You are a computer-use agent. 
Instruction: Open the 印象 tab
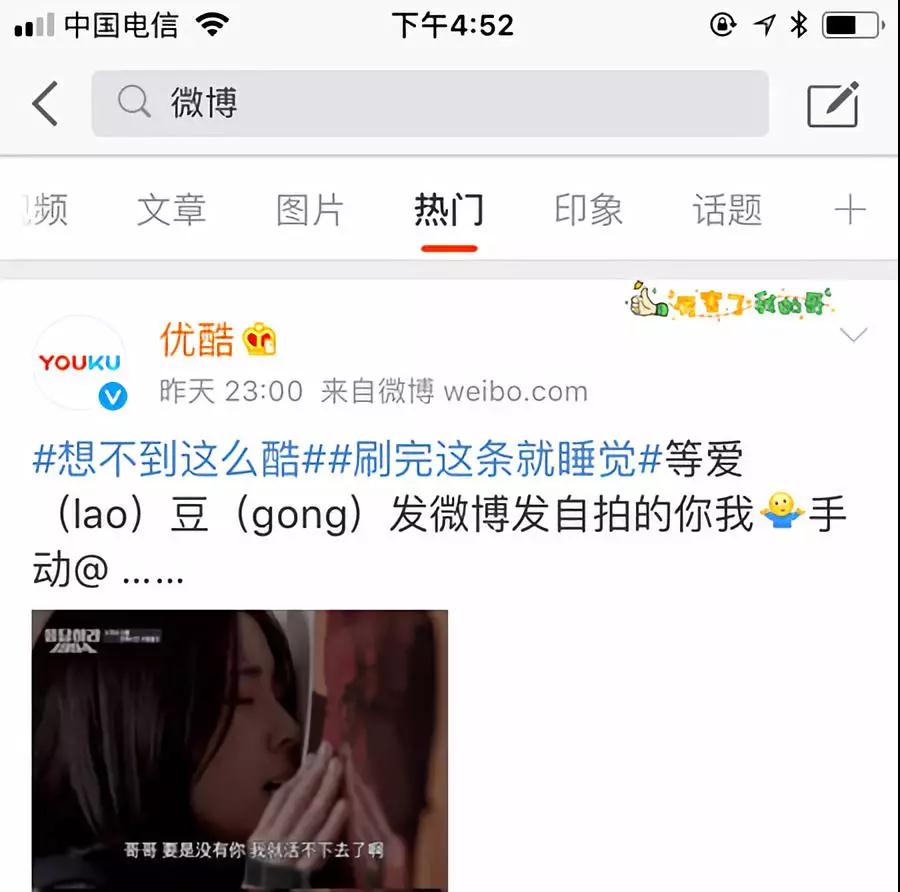tap(588, 210)
